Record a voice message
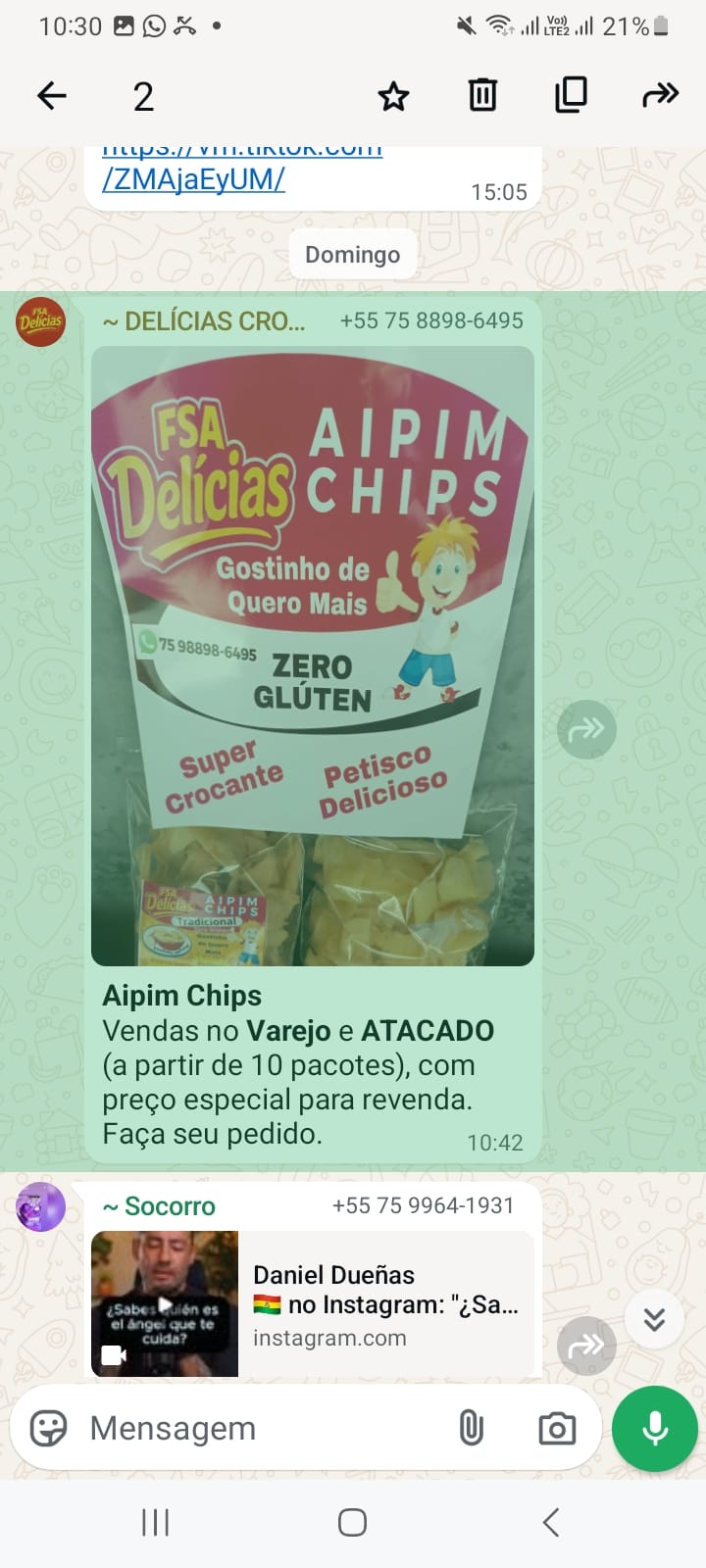Screen dimensions: 706x1568 click(655, 1429)
